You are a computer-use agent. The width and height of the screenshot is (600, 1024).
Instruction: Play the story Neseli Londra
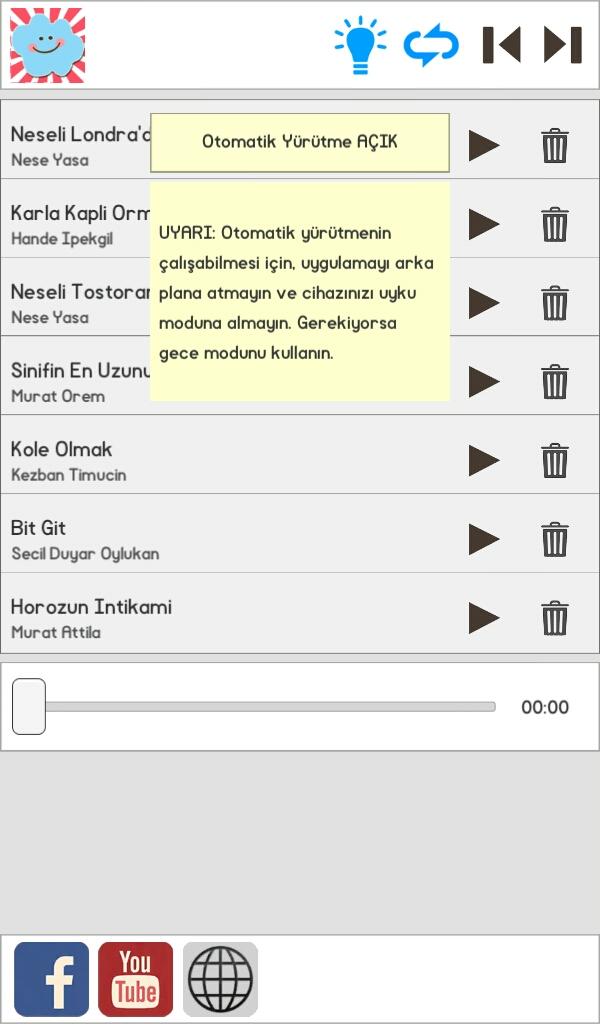484,145
